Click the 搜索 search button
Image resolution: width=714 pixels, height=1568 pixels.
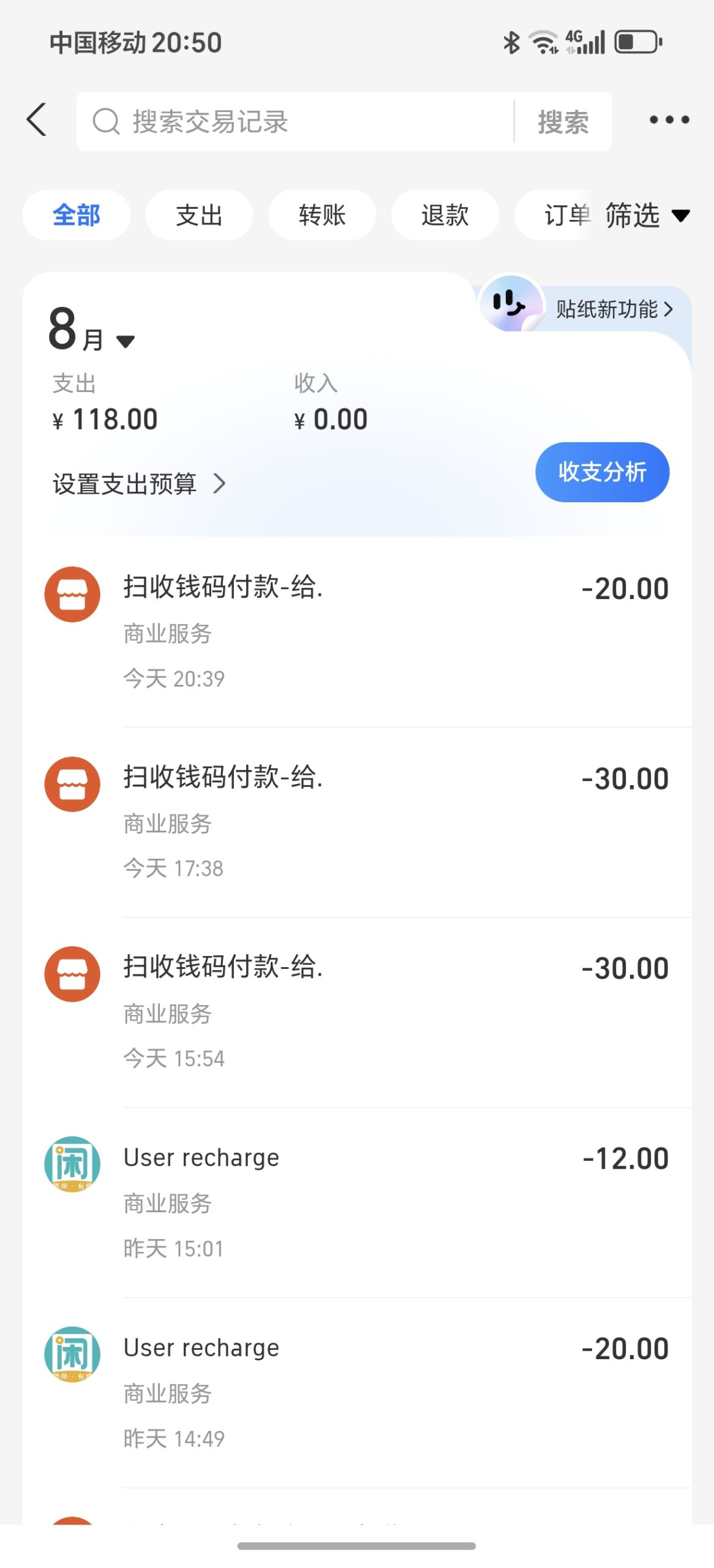(563, 120)
